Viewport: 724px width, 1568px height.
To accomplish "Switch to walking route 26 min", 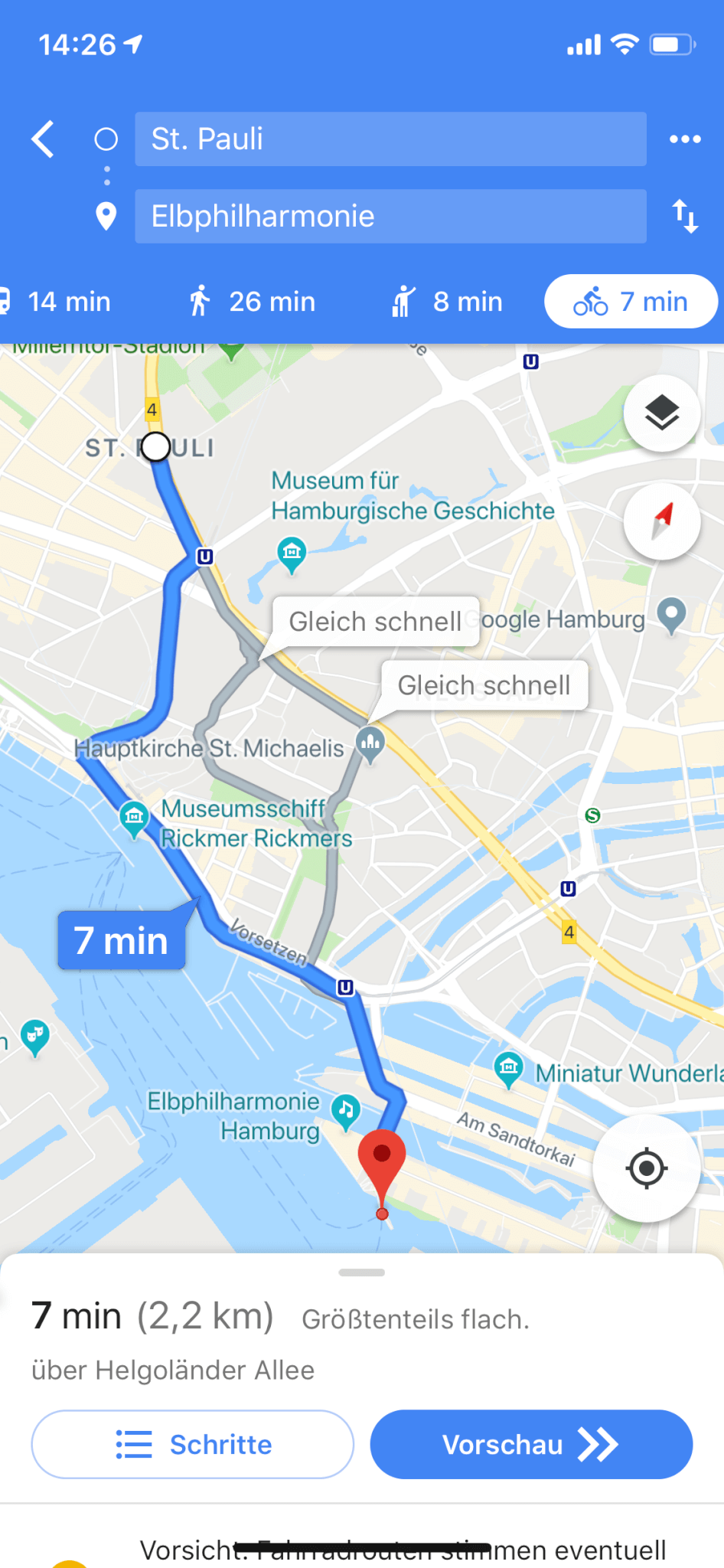I will tap(253, 302).
